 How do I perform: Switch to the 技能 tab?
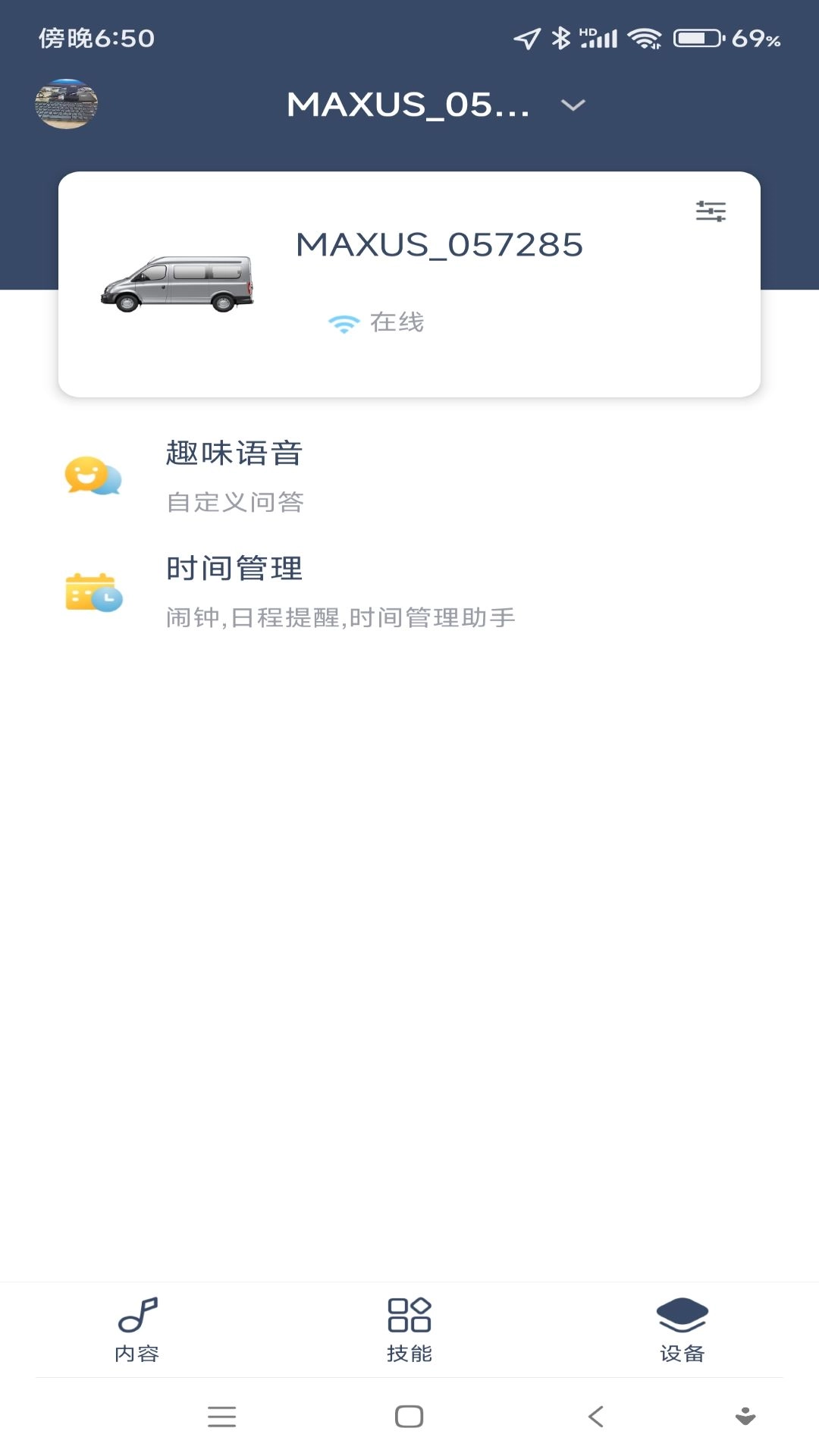[x=409, y=1331]
